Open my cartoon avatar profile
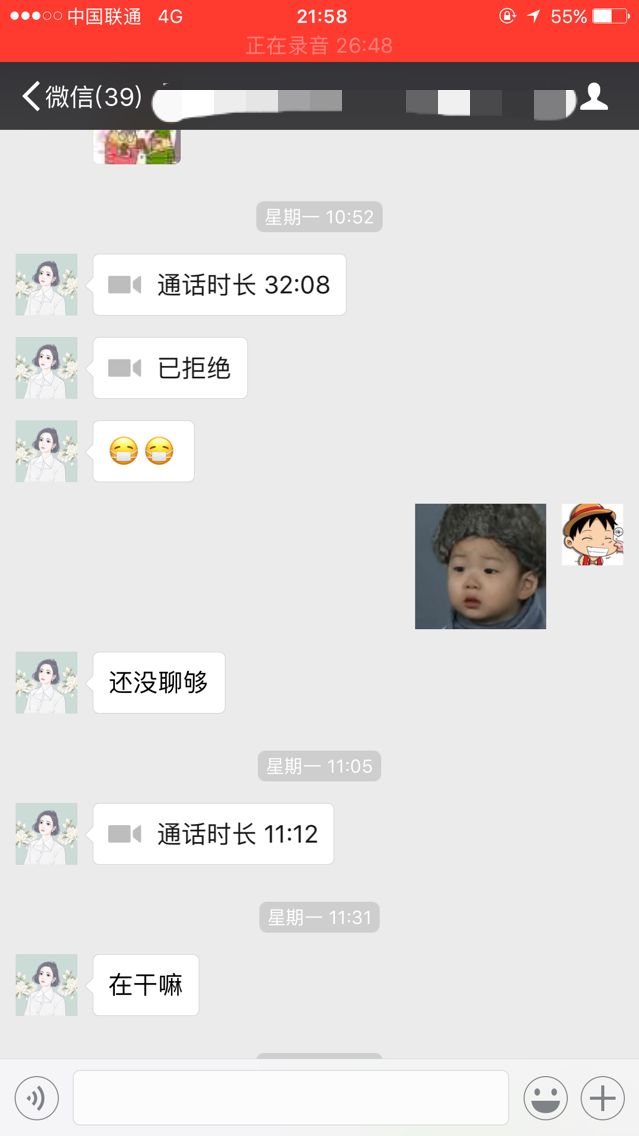Viewport: 639px width, 1136px height. [592, 534]
